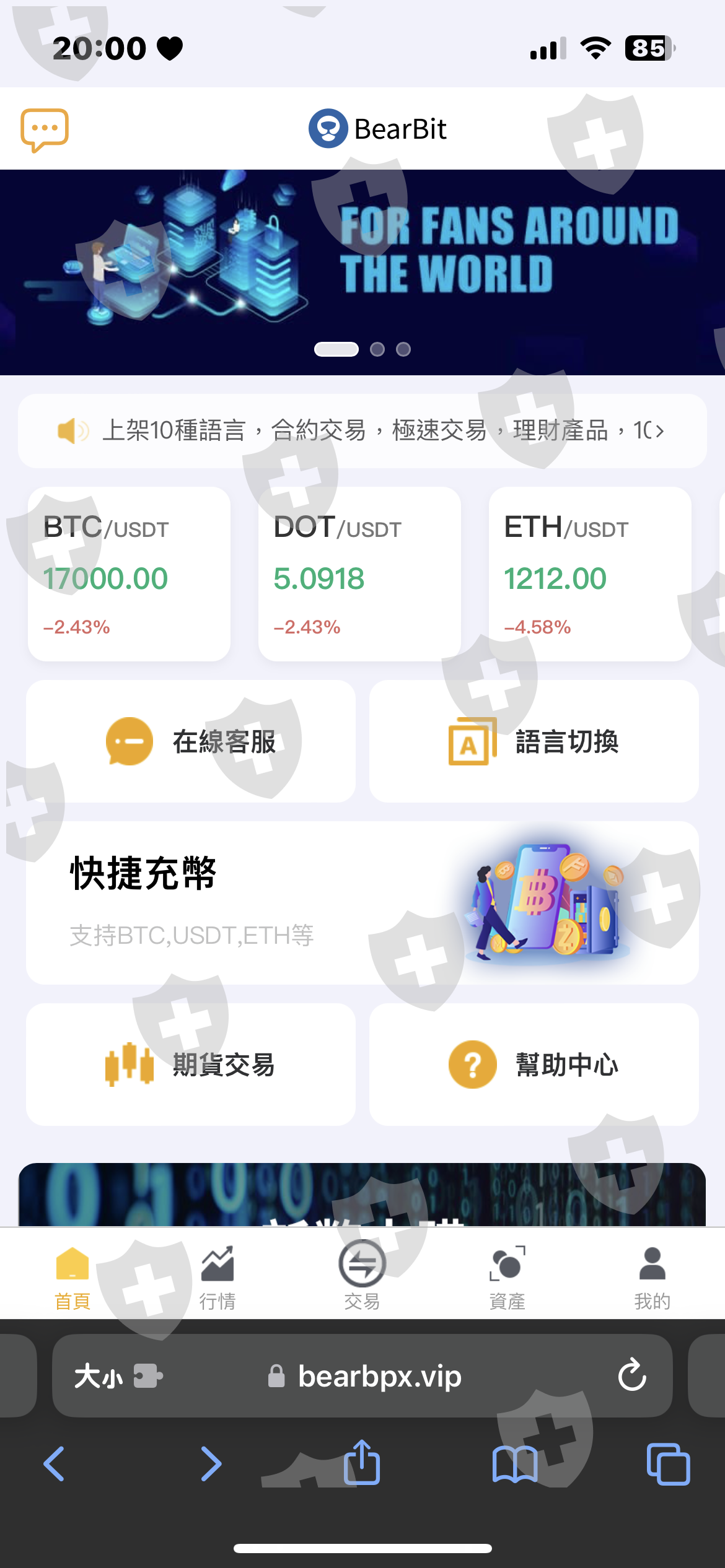This screenshot has width=725, height=1568.
Task: Contact 在線客服 online support
Action: (x=191, y=741)
